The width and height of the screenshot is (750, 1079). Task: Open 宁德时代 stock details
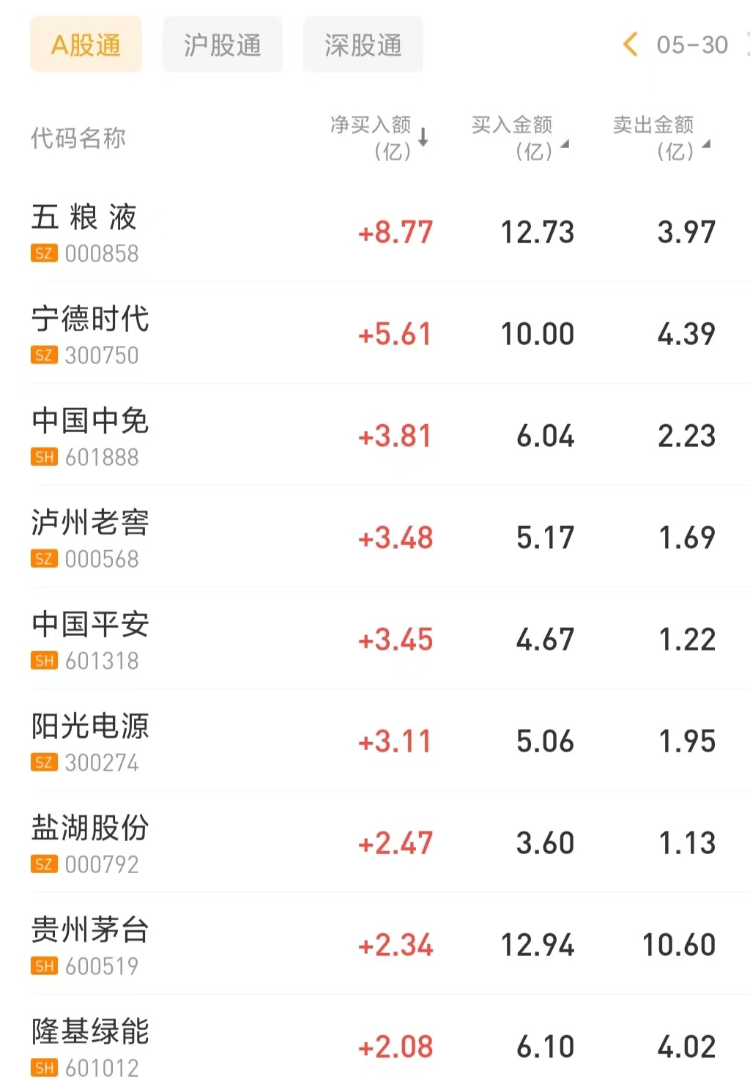tap(90, 334)
